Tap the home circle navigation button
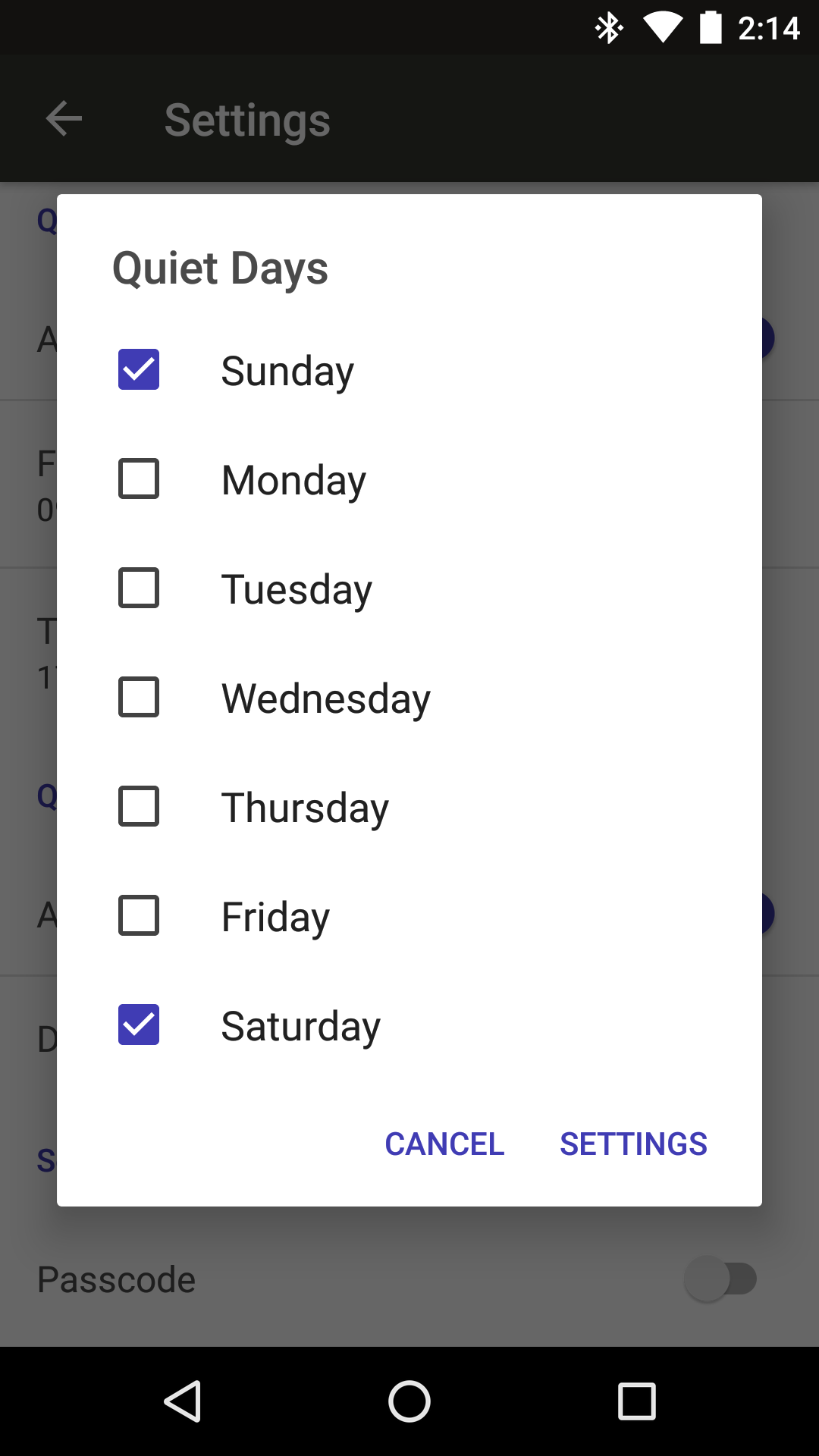Viewport: 819px width, 1456px height. [x=409, y=1400]
